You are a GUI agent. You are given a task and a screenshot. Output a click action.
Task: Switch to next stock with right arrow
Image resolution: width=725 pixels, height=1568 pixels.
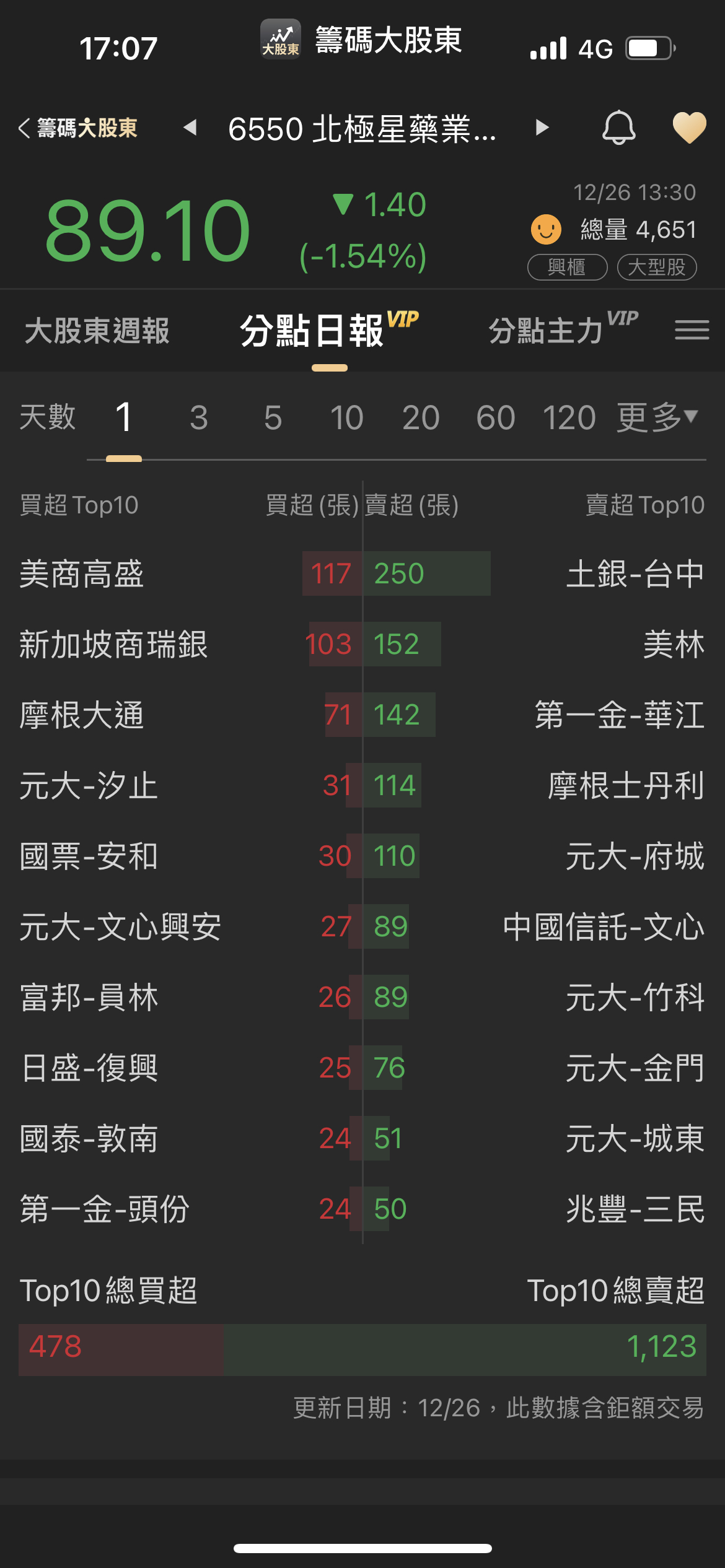coord(542,128)
